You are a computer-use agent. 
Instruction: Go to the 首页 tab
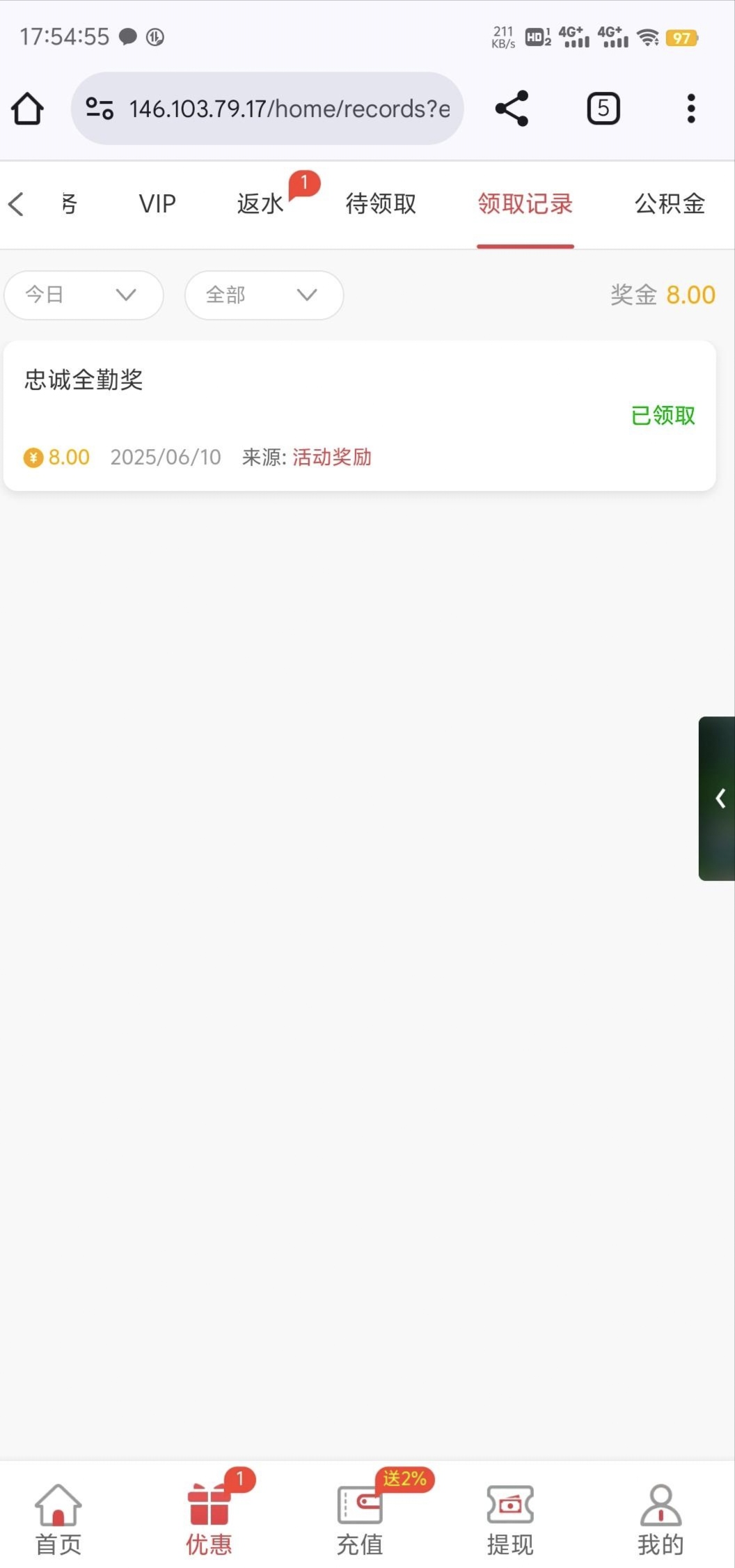click(x=58, y=1519)
